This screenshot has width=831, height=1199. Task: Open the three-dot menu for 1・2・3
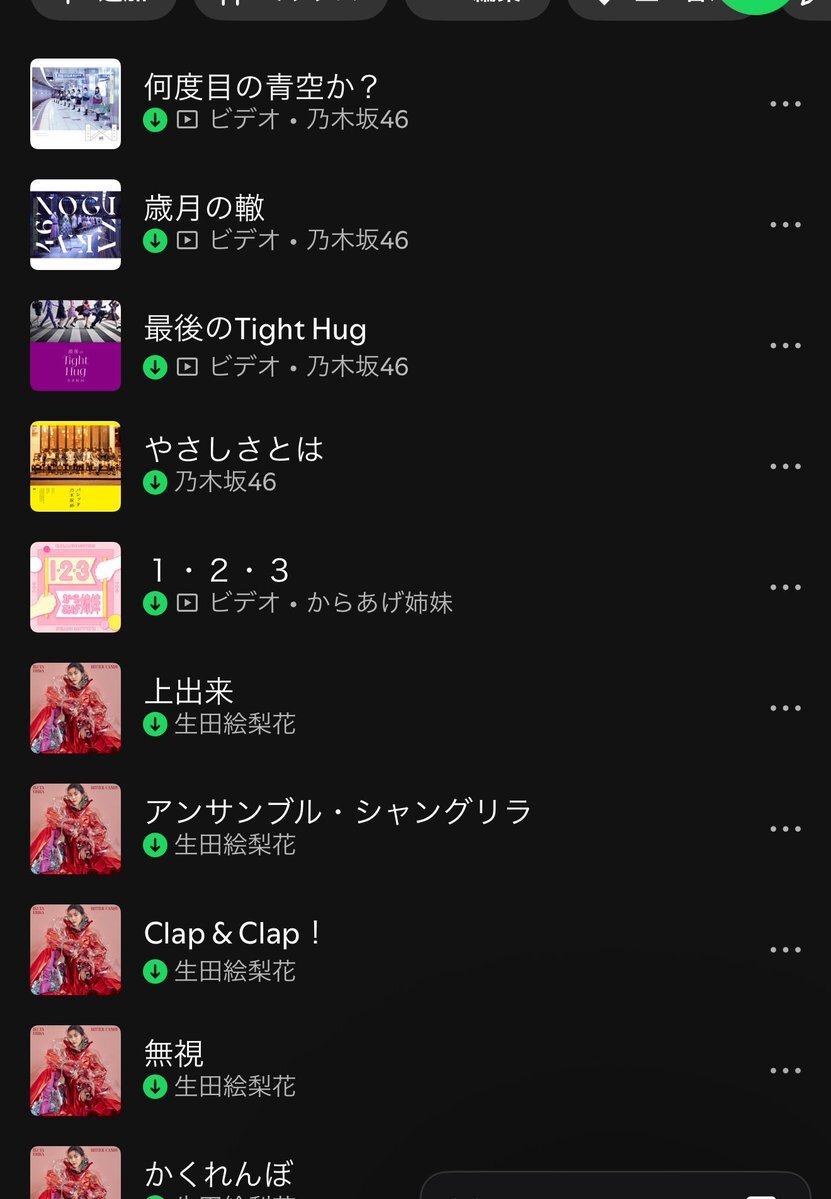[785, 588]
